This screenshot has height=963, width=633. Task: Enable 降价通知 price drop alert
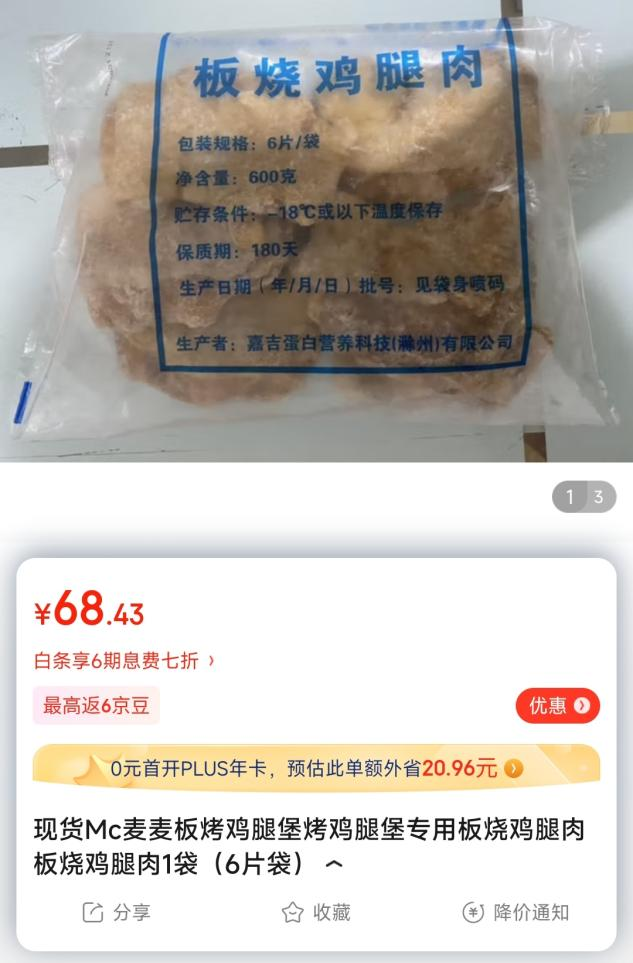point(516,912)
